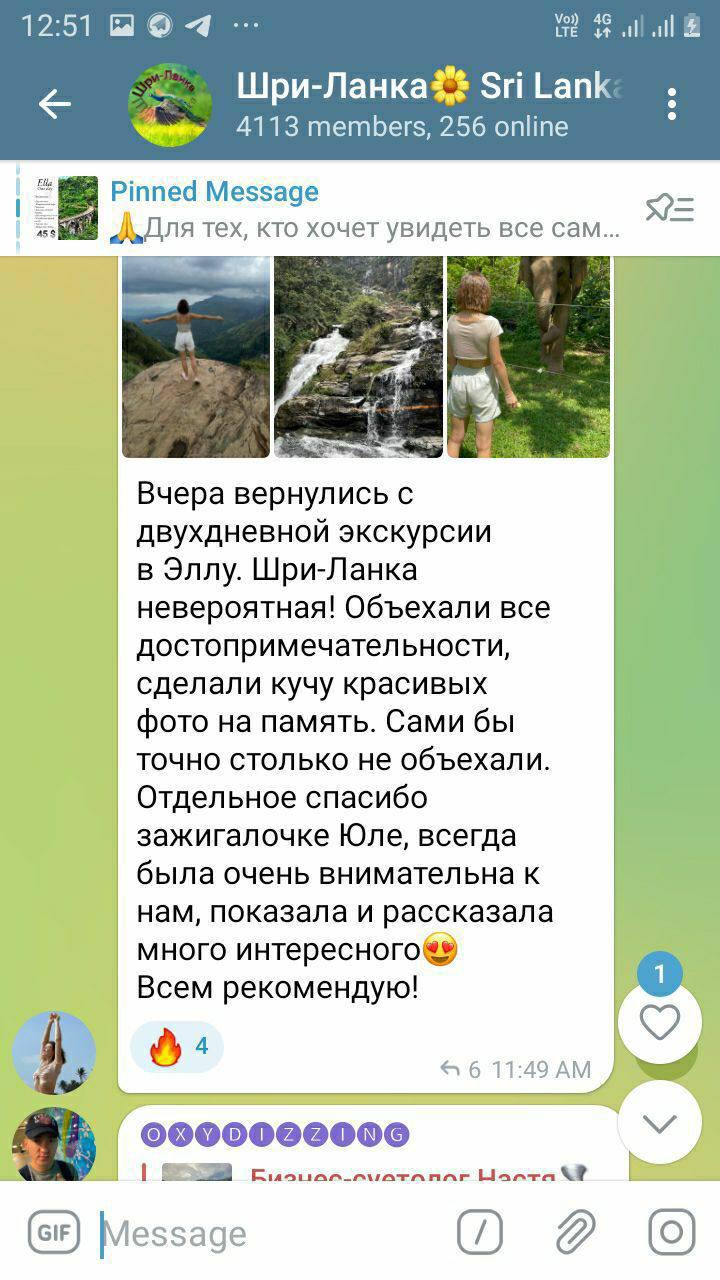The width and height of the screenshot is (720, 1280).
Task: Open the unread reactions heart button
Action: click(659, 1022)
